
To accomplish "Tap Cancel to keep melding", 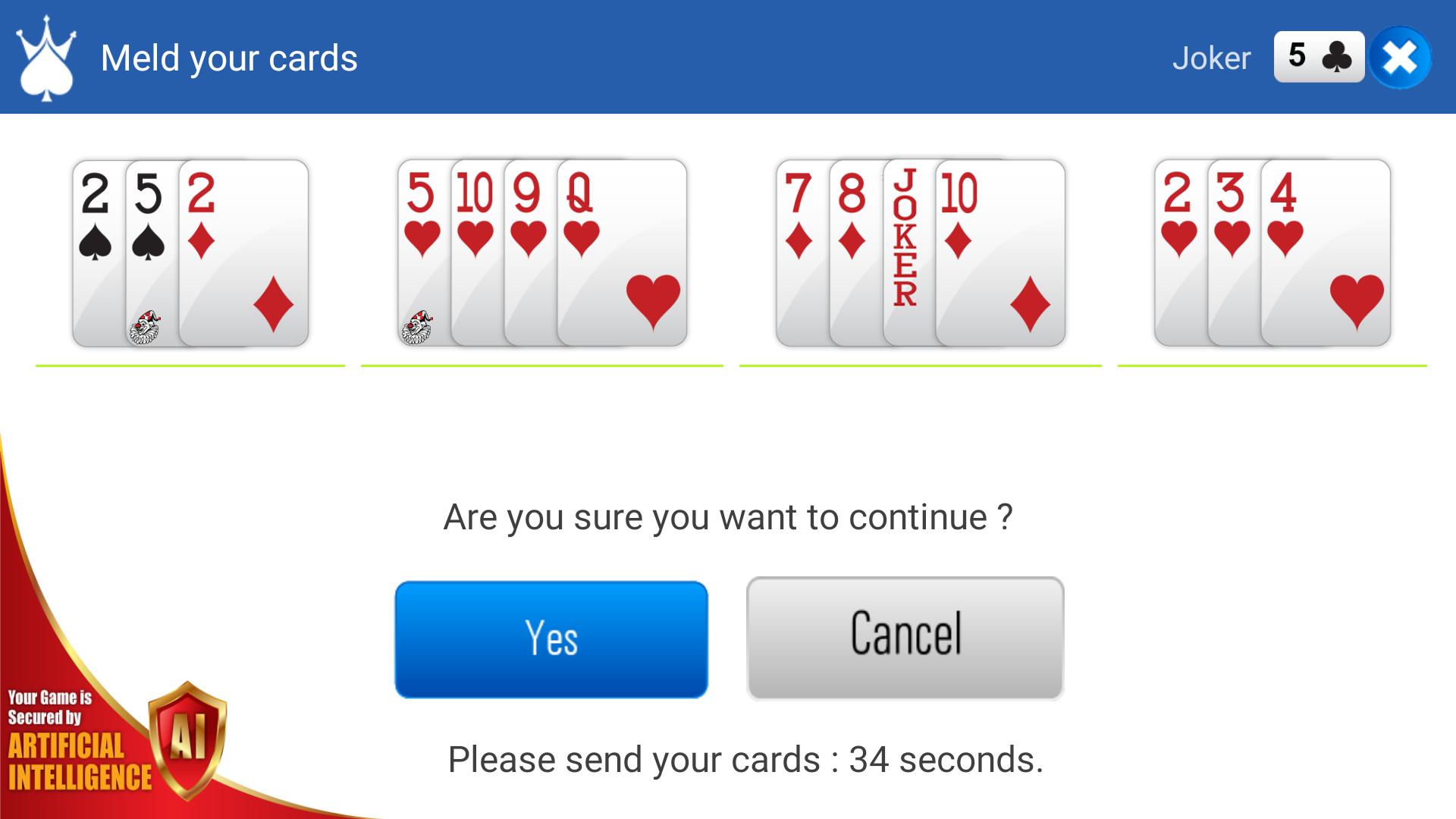I will point(905,638).
